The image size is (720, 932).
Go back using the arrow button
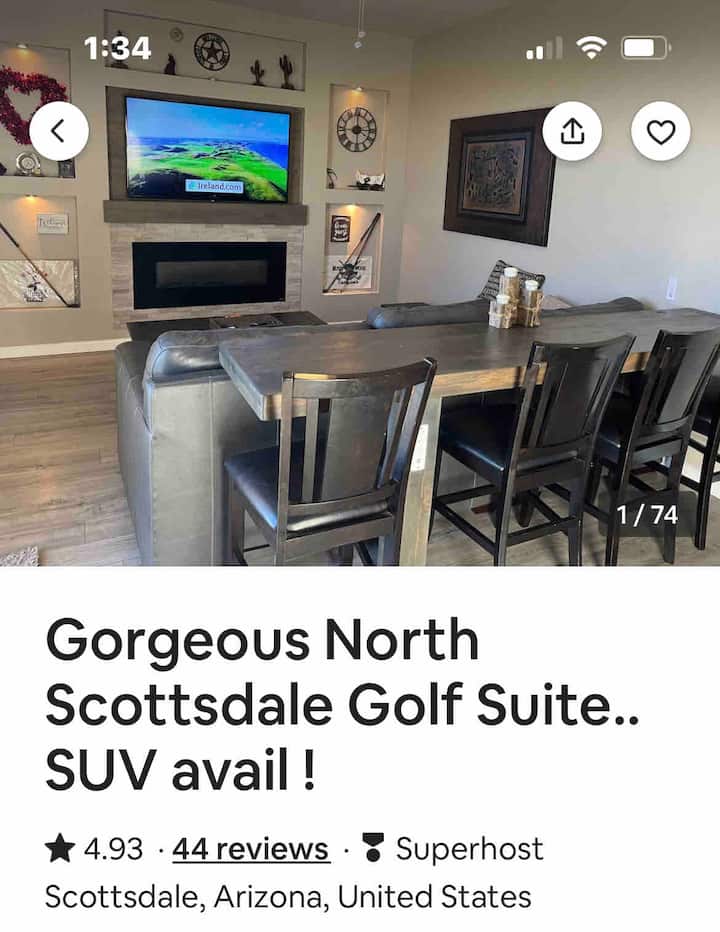coord(59,131)
